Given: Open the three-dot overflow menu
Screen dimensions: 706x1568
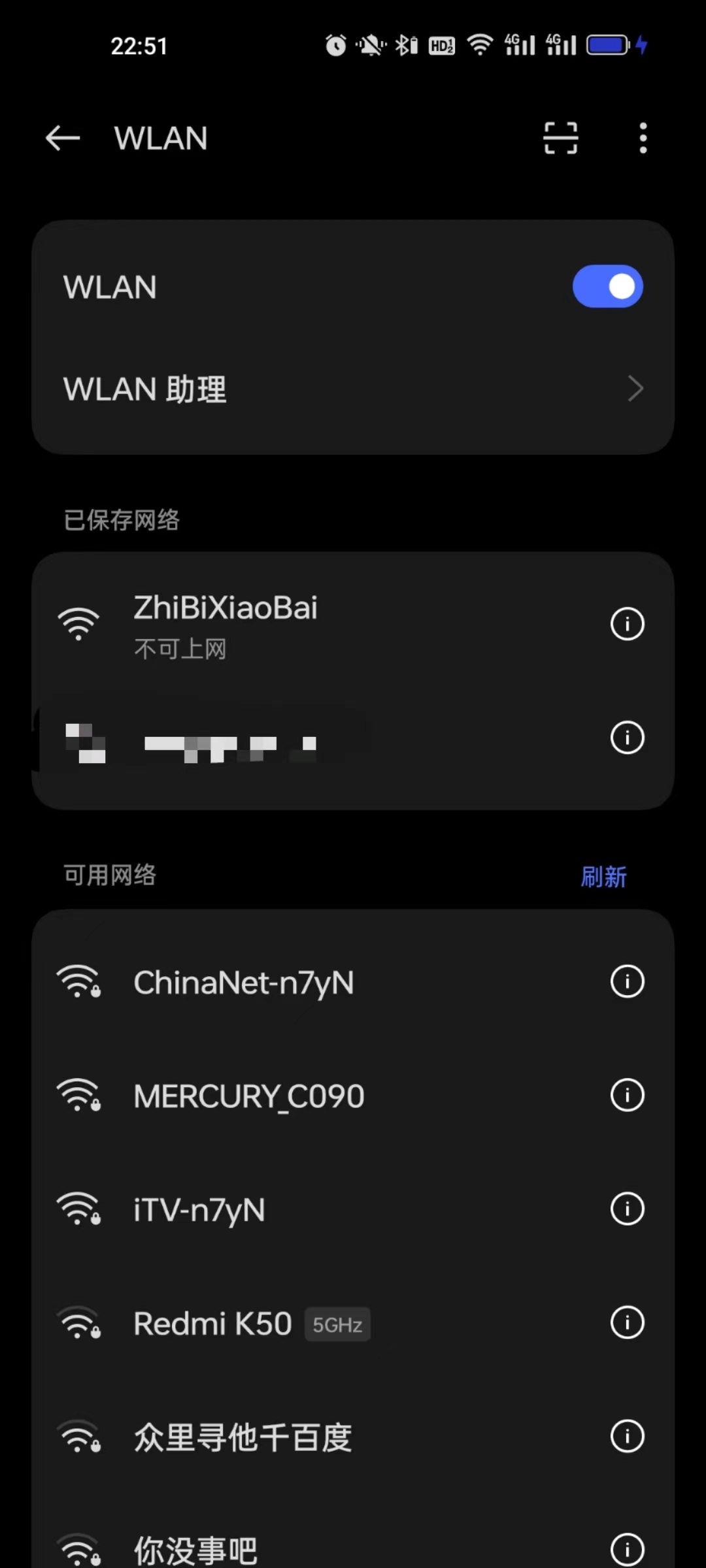Looking at the screenshot, I should click(x=643, y=138).
